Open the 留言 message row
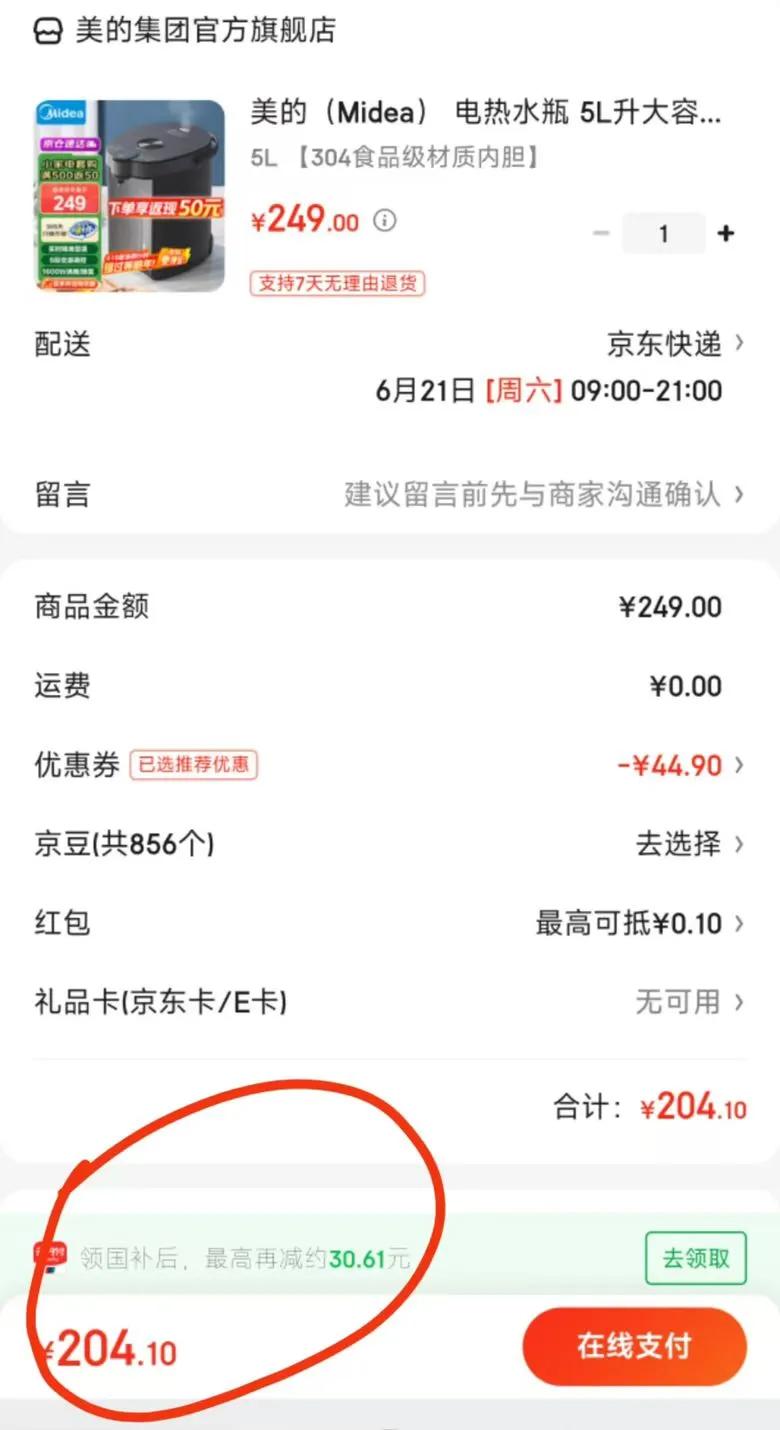 pos(390,494)
